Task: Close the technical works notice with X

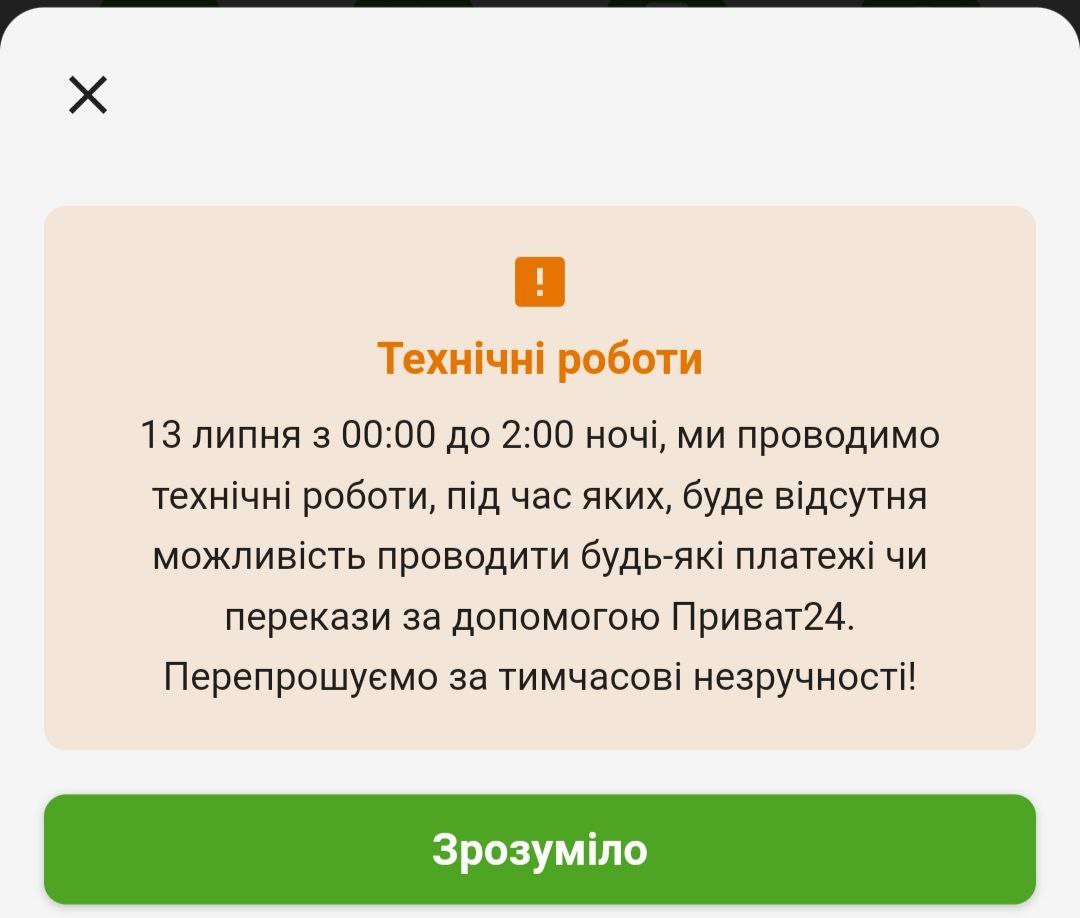Action: pyautogui.click(x=88, y=96)
